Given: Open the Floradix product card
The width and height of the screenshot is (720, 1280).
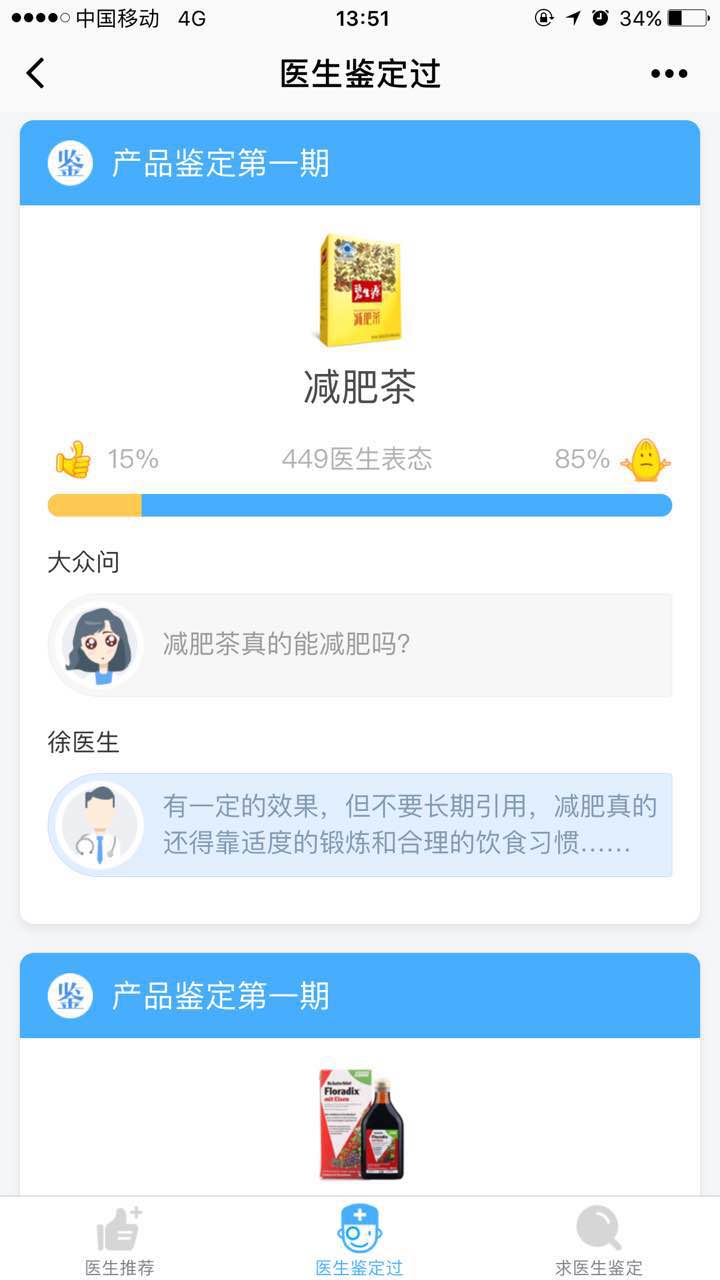Looking at the screenshot, I should (x=360, y=1125).
